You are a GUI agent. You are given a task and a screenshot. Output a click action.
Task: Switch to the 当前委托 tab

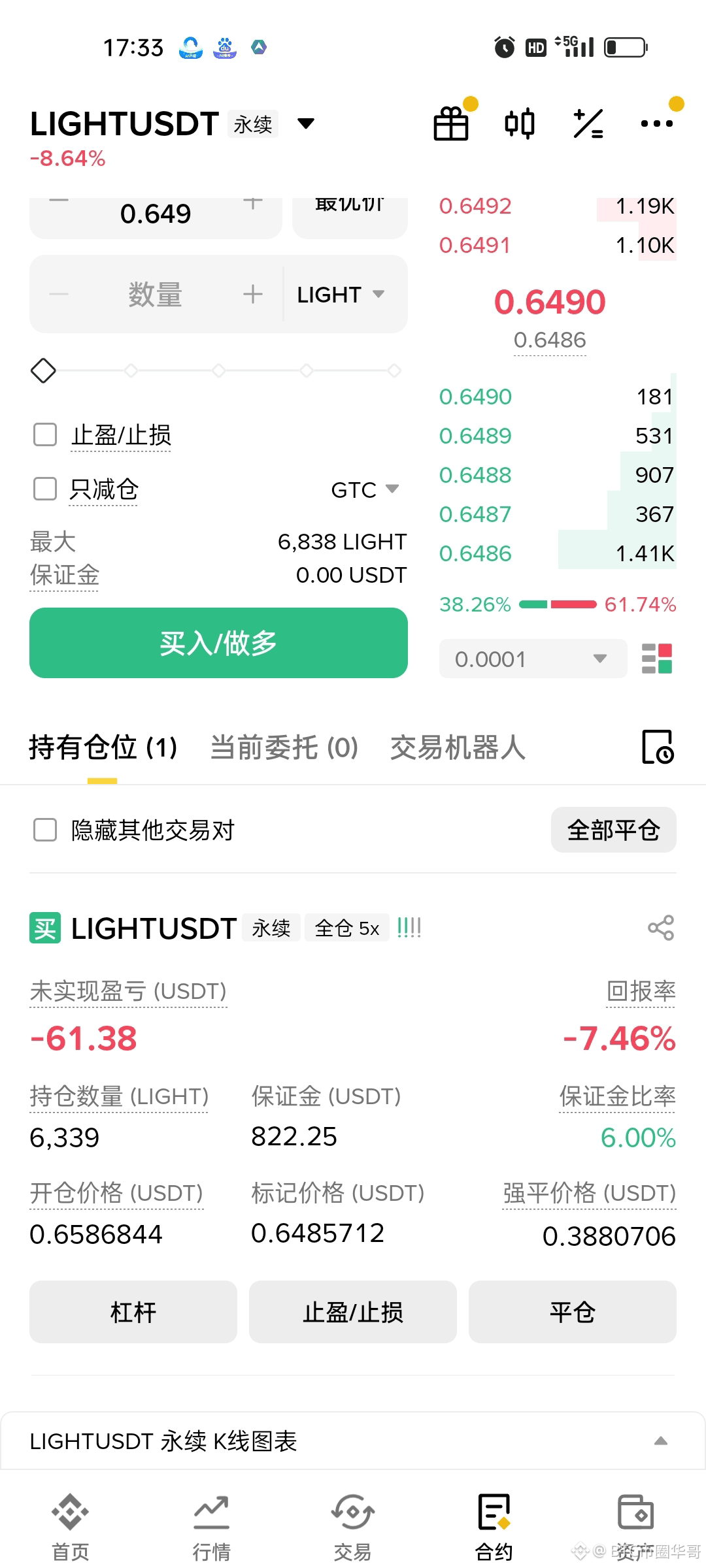[x=282, y=748]
